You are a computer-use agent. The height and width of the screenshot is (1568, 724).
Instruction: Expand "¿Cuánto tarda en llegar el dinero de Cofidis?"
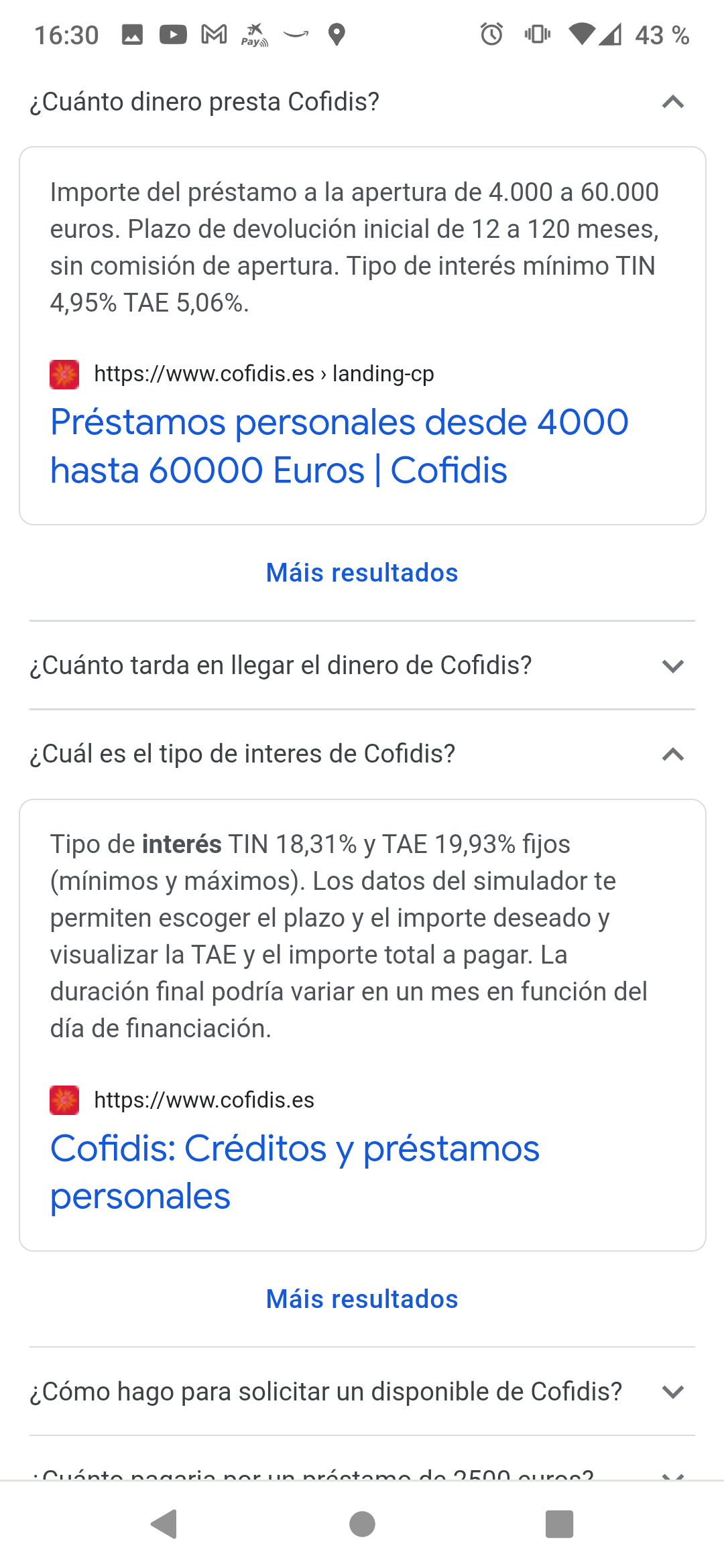point(362,665)
